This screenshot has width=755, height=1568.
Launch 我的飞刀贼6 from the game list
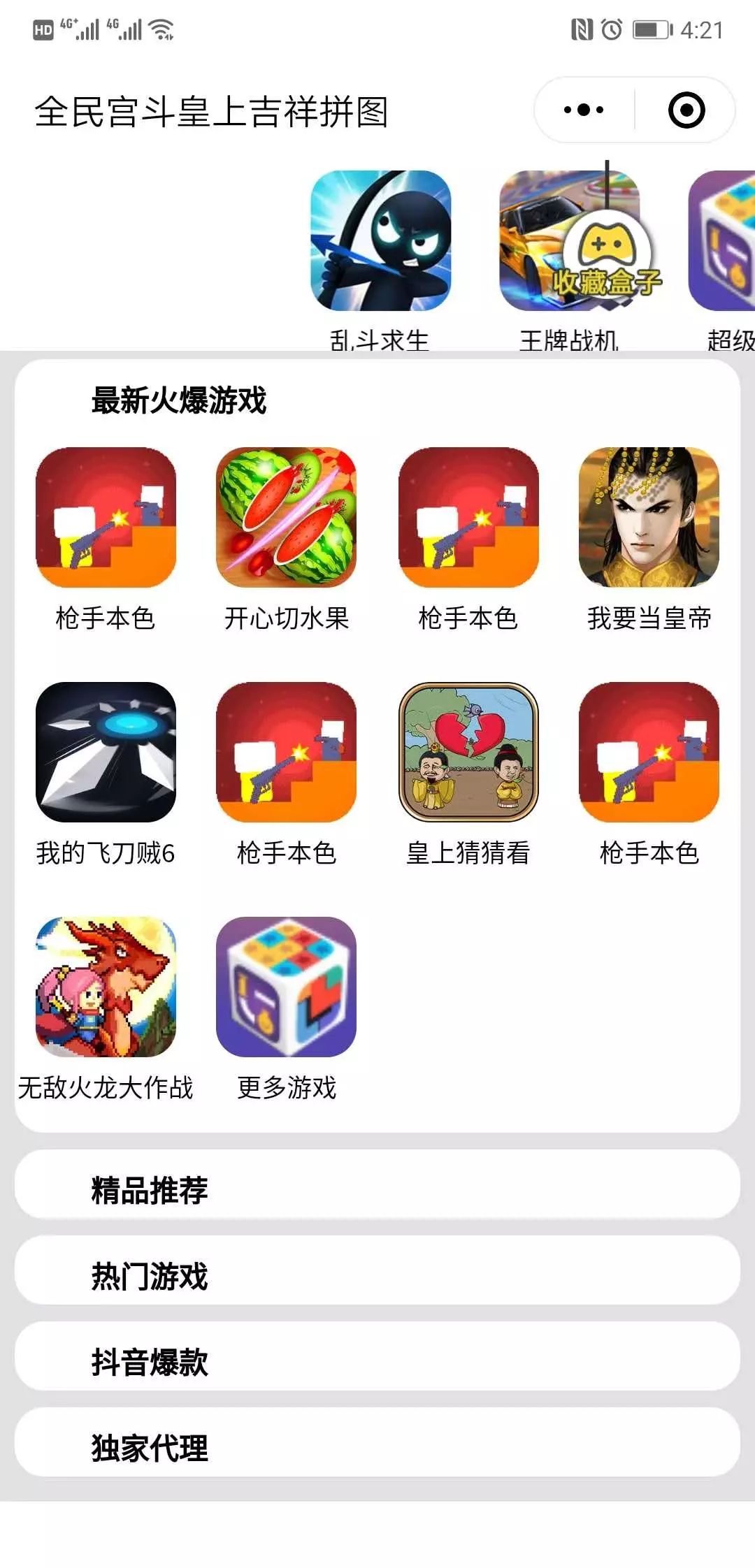tap(106, 756)
